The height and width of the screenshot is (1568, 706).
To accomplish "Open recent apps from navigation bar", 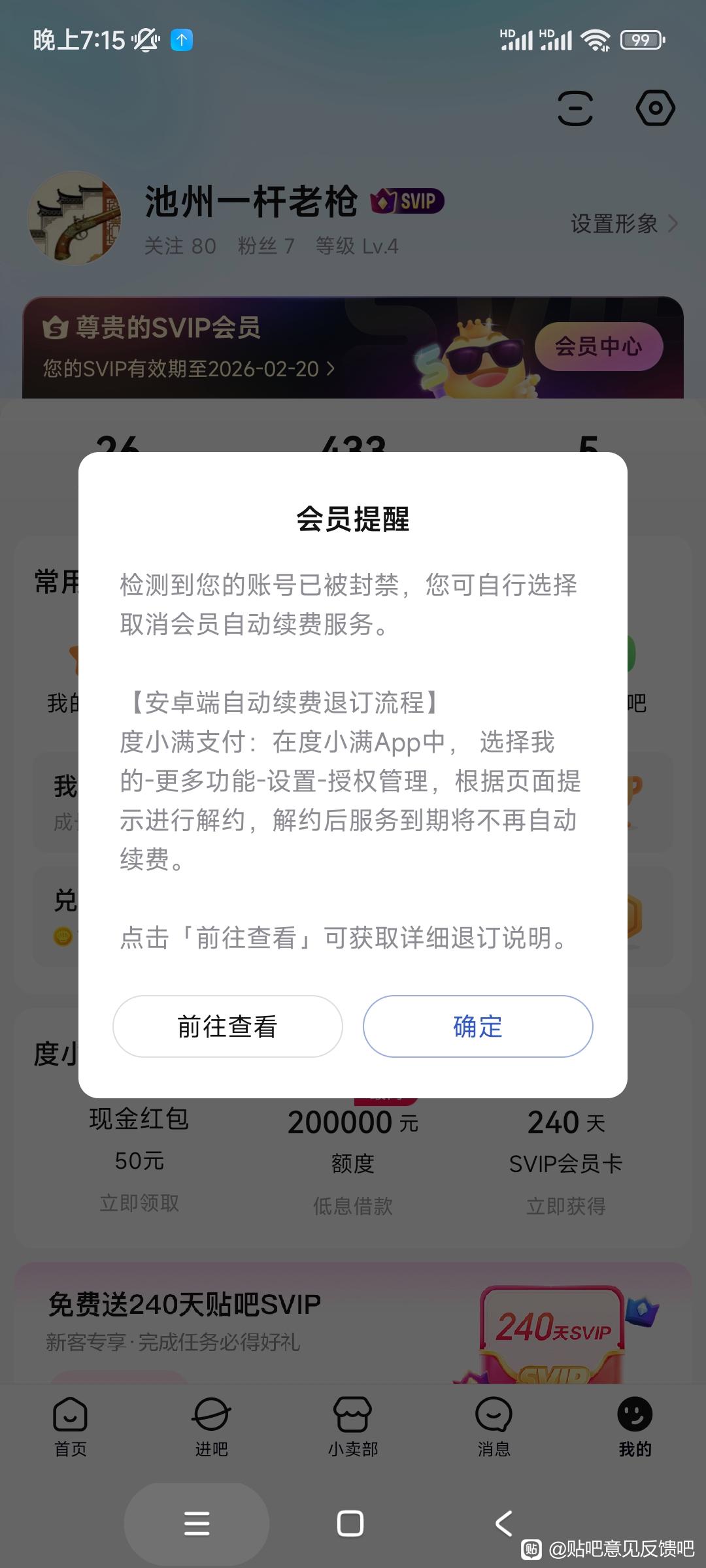I will click(197, 1523).
